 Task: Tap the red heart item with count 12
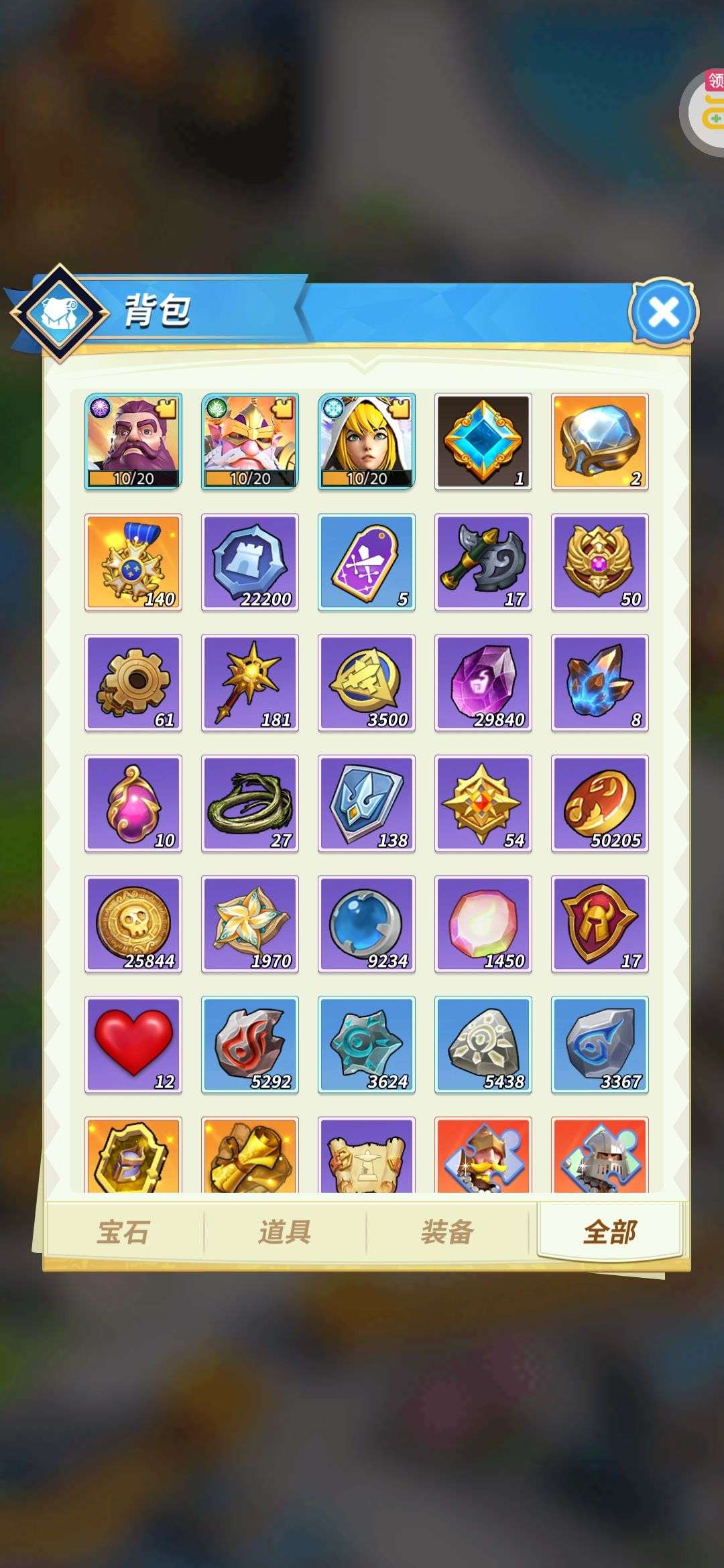[x=133, y=1044]
